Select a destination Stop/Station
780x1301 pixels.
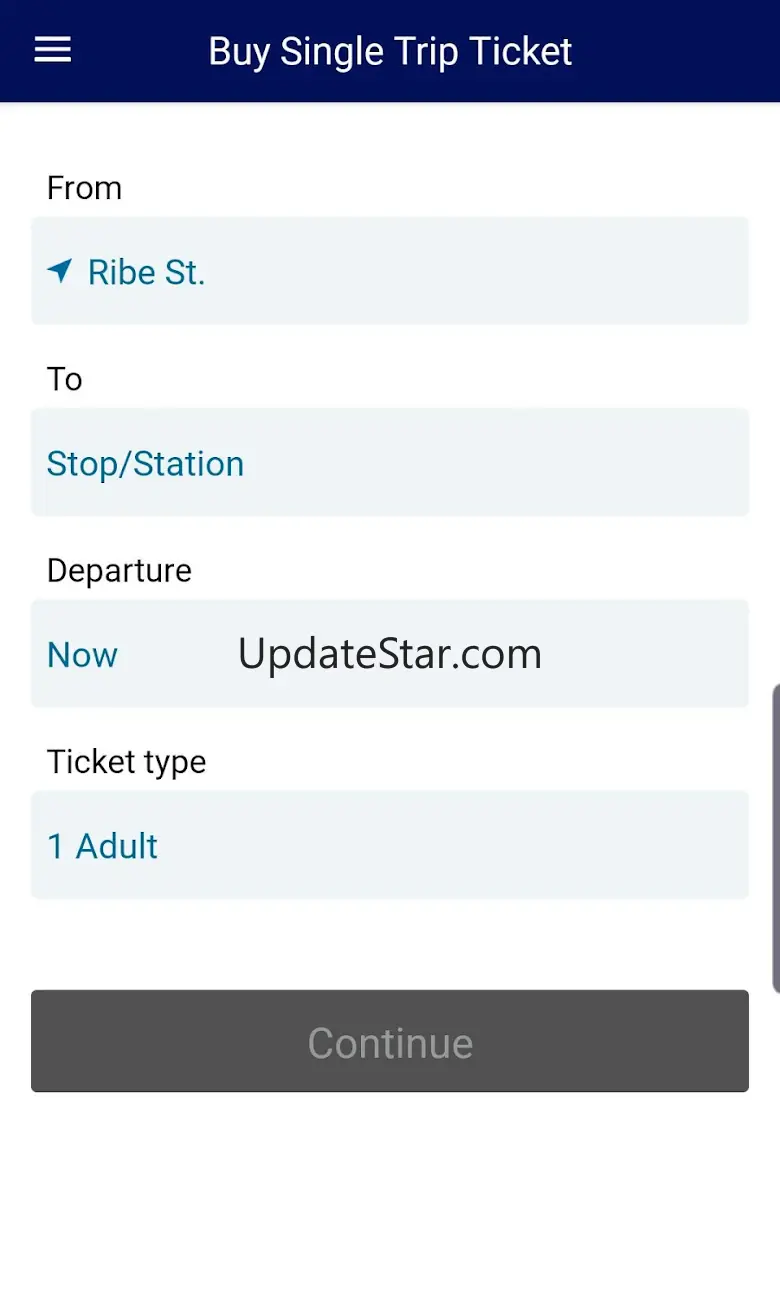(389, 463)
